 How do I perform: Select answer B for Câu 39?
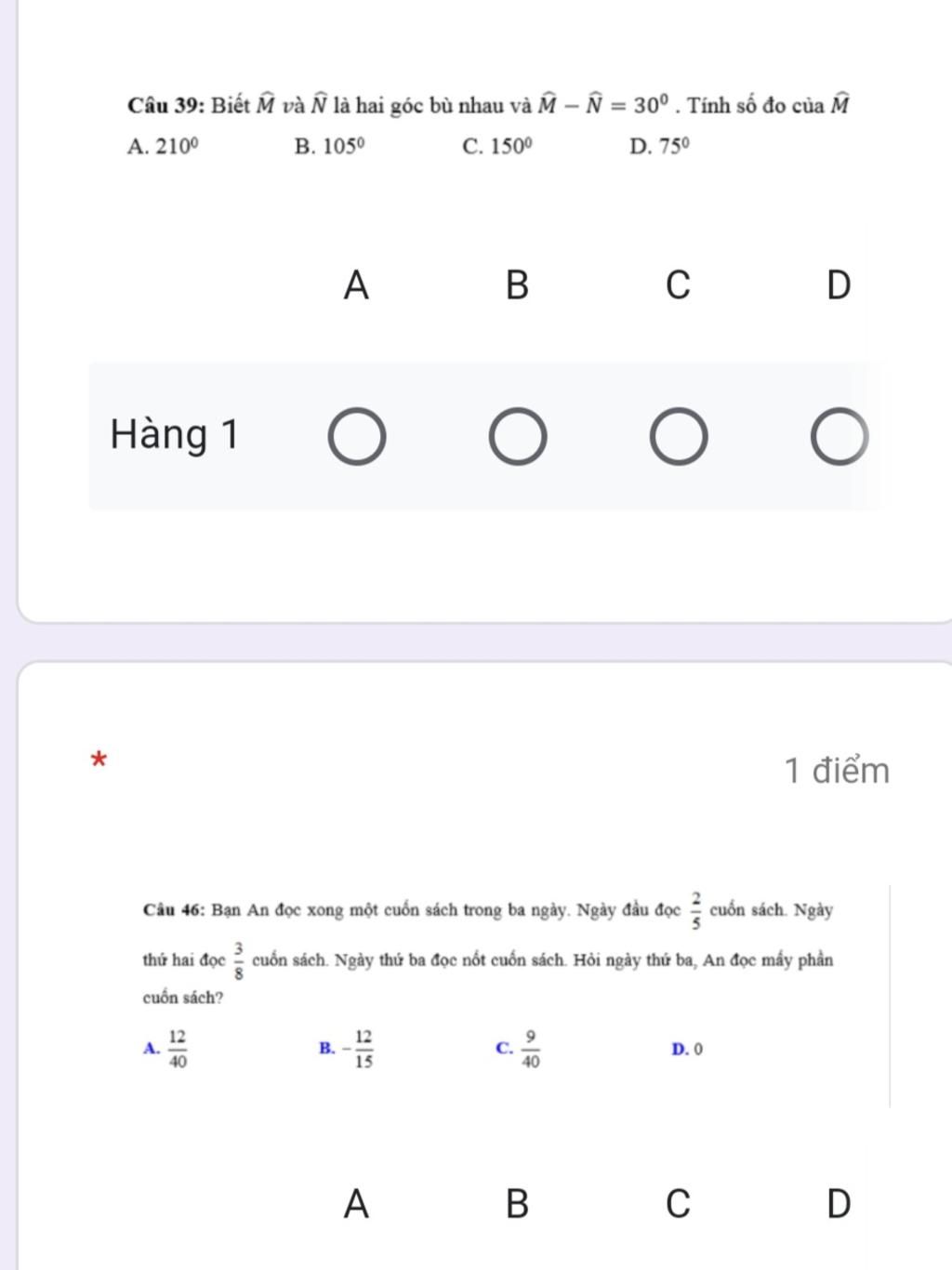coord(518,436)
